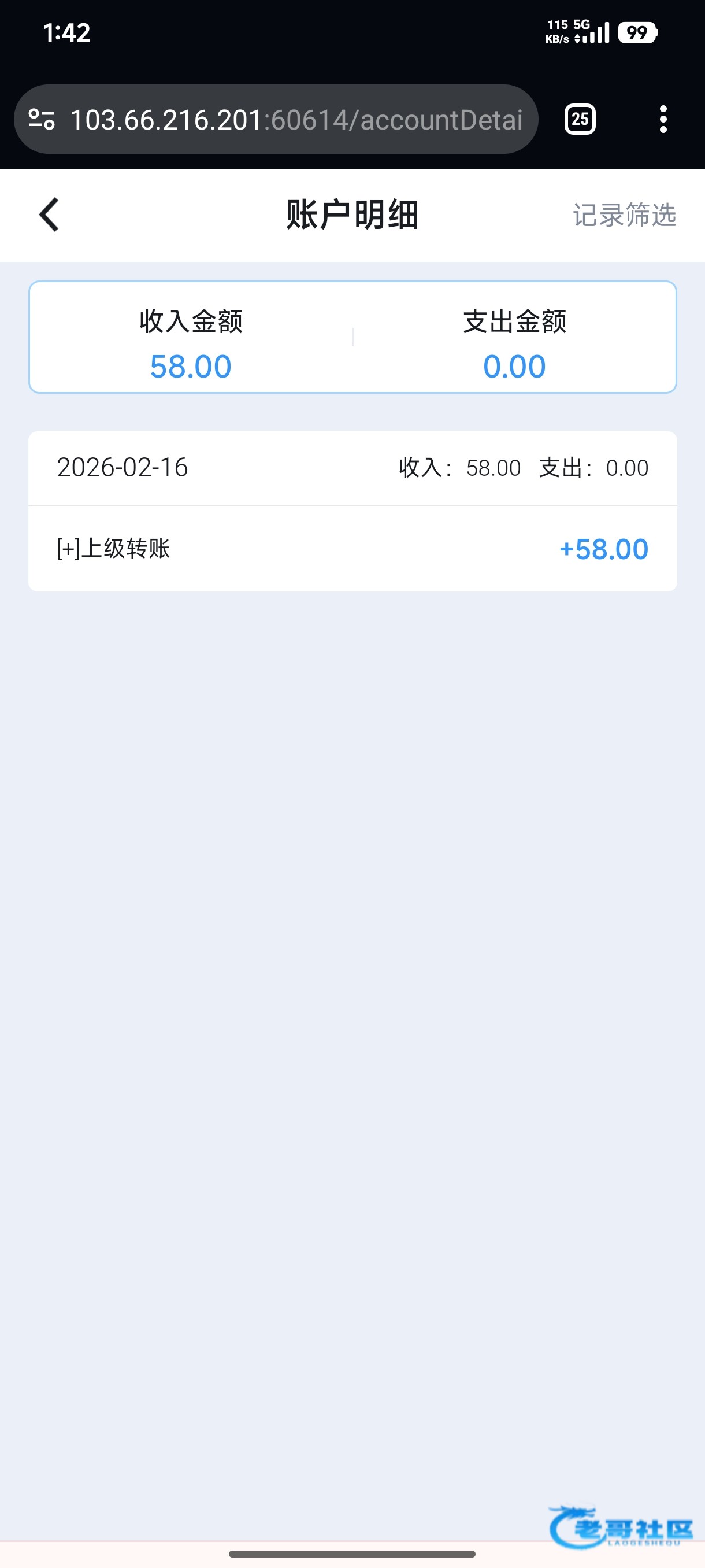Open 记录筛选 record filter
Image resolution: width=705 pixels, height=1568 pixels.
point(624,216)
